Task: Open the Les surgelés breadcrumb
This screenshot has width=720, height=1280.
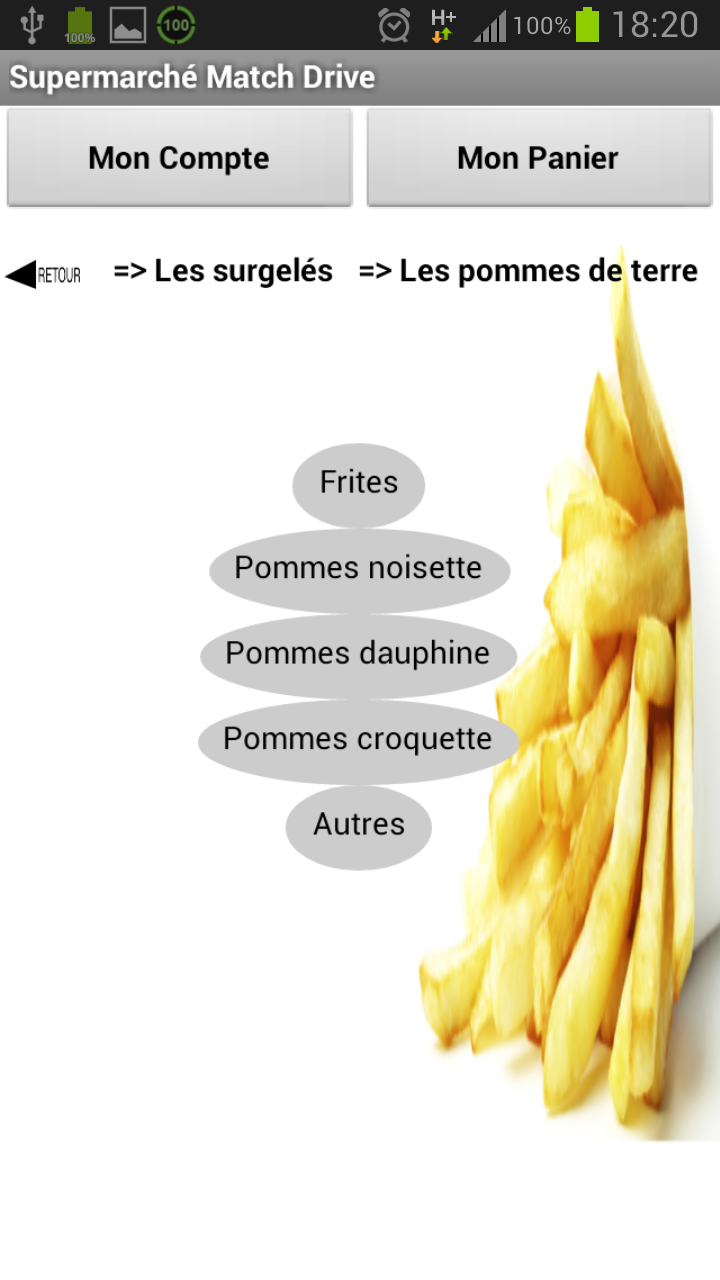Action: point(223,271)
